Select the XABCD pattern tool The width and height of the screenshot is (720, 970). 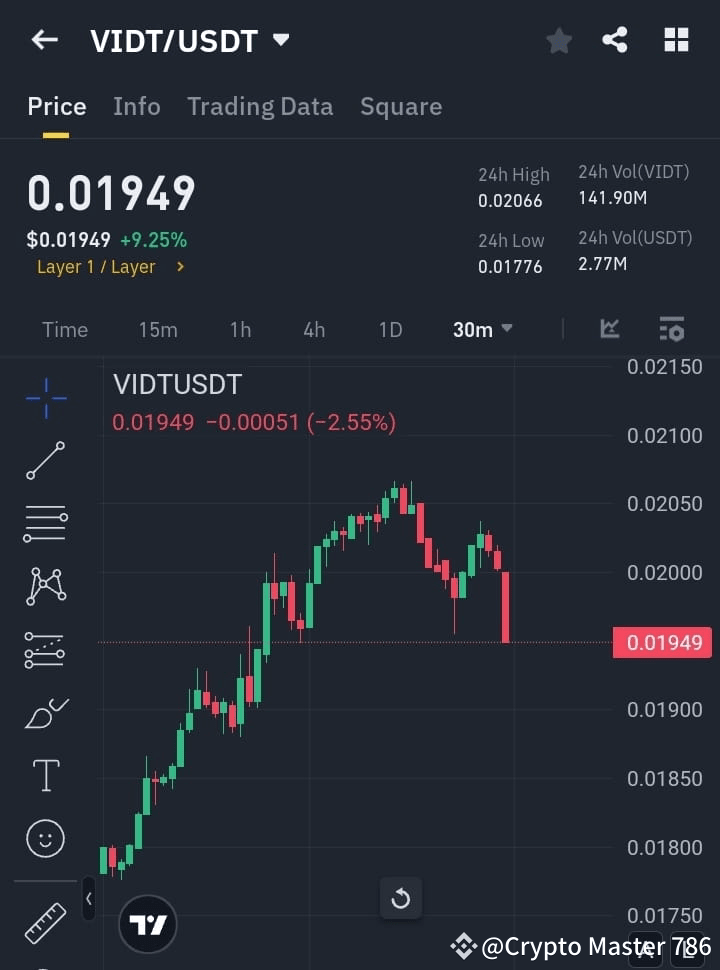(x=45, y=587)
